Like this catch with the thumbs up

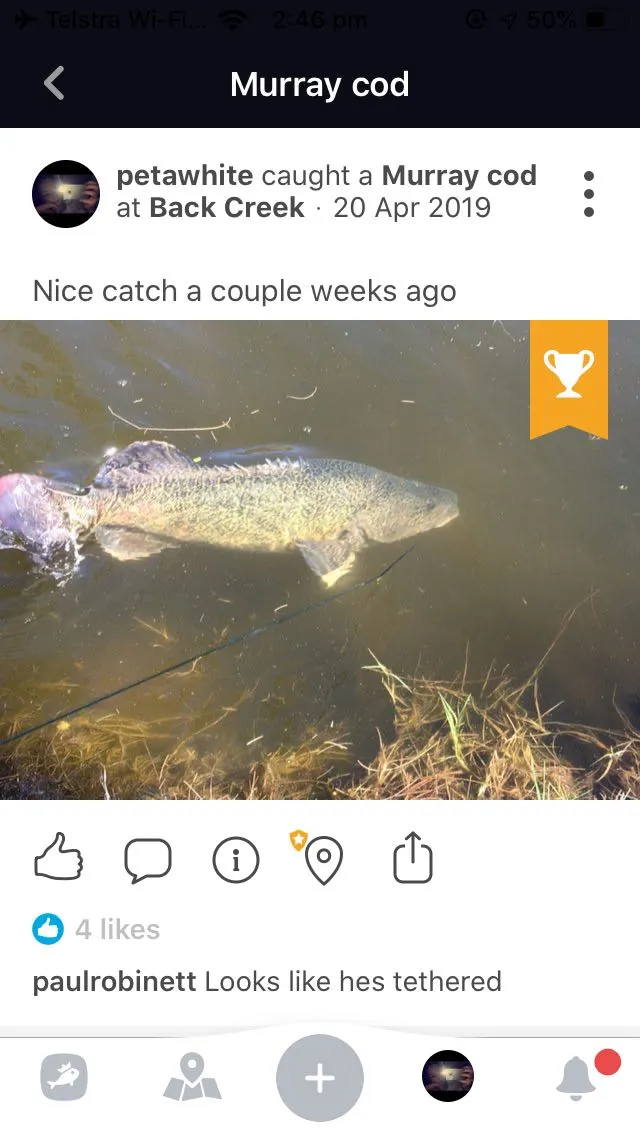click(59, 859)
